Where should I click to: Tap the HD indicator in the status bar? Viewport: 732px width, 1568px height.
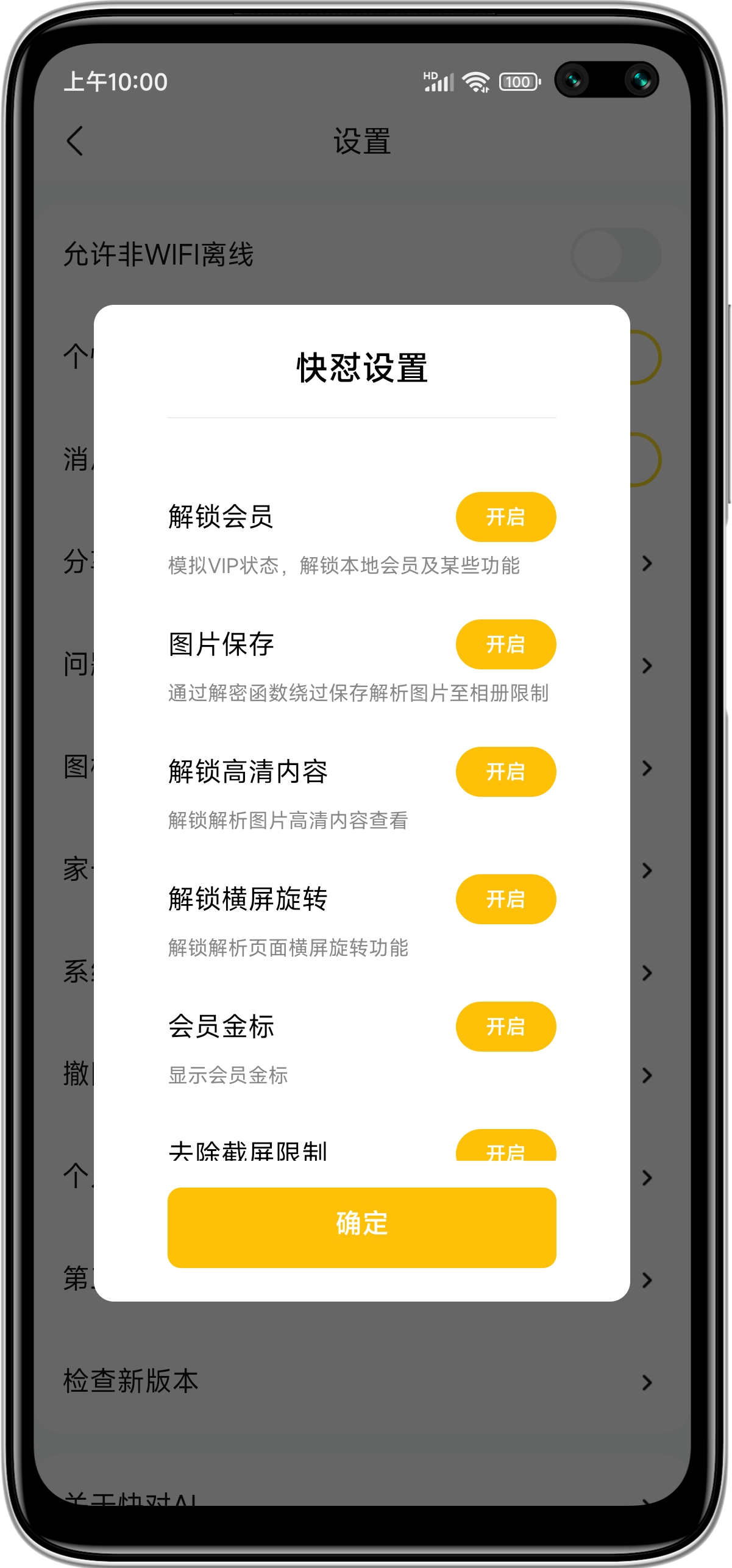click(x=430, y=74)
